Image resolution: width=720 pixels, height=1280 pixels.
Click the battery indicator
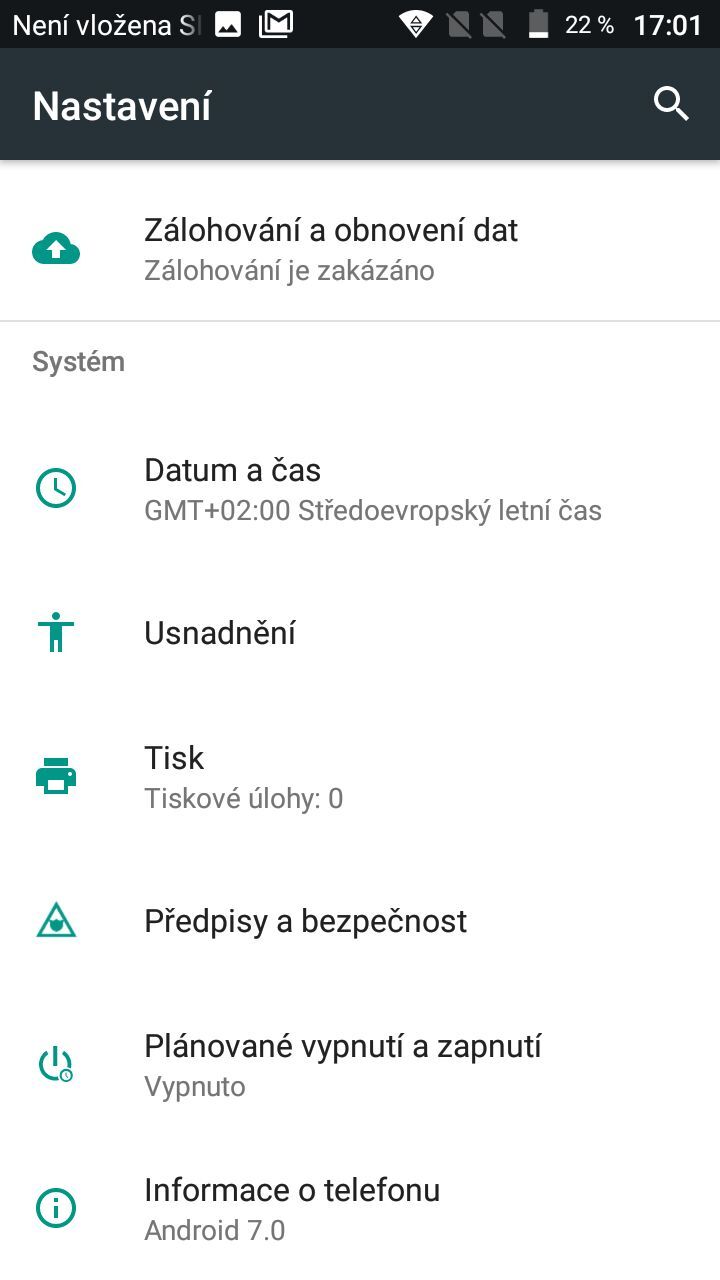(x=538, y=23)
